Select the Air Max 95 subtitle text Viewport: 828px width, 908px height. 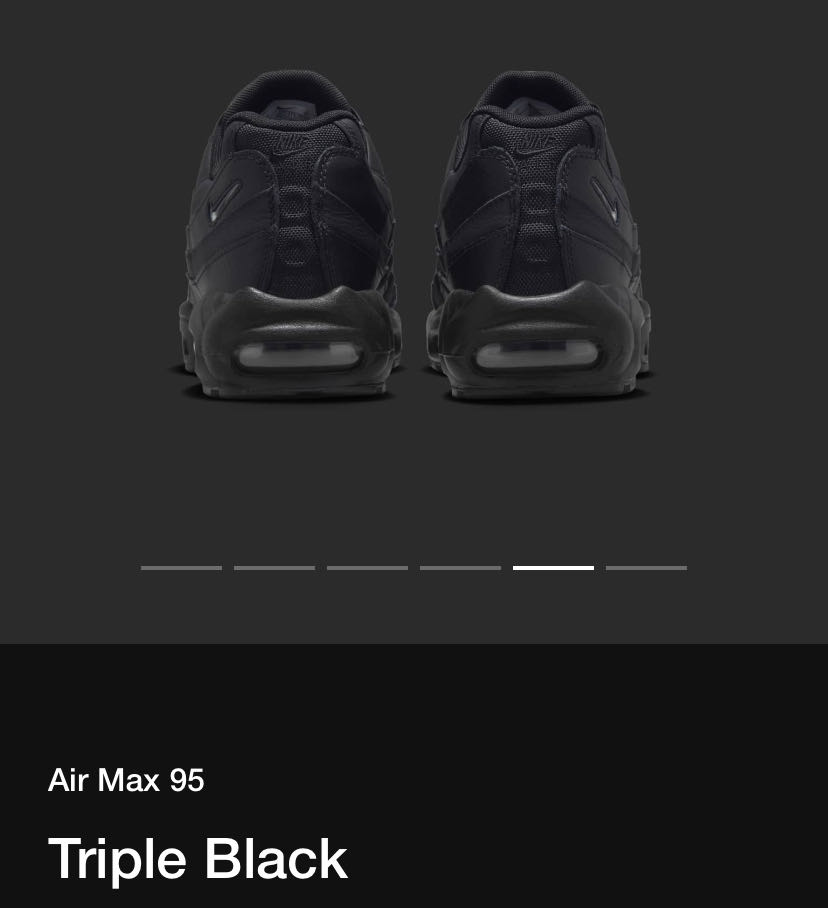(x=125, y=780)
